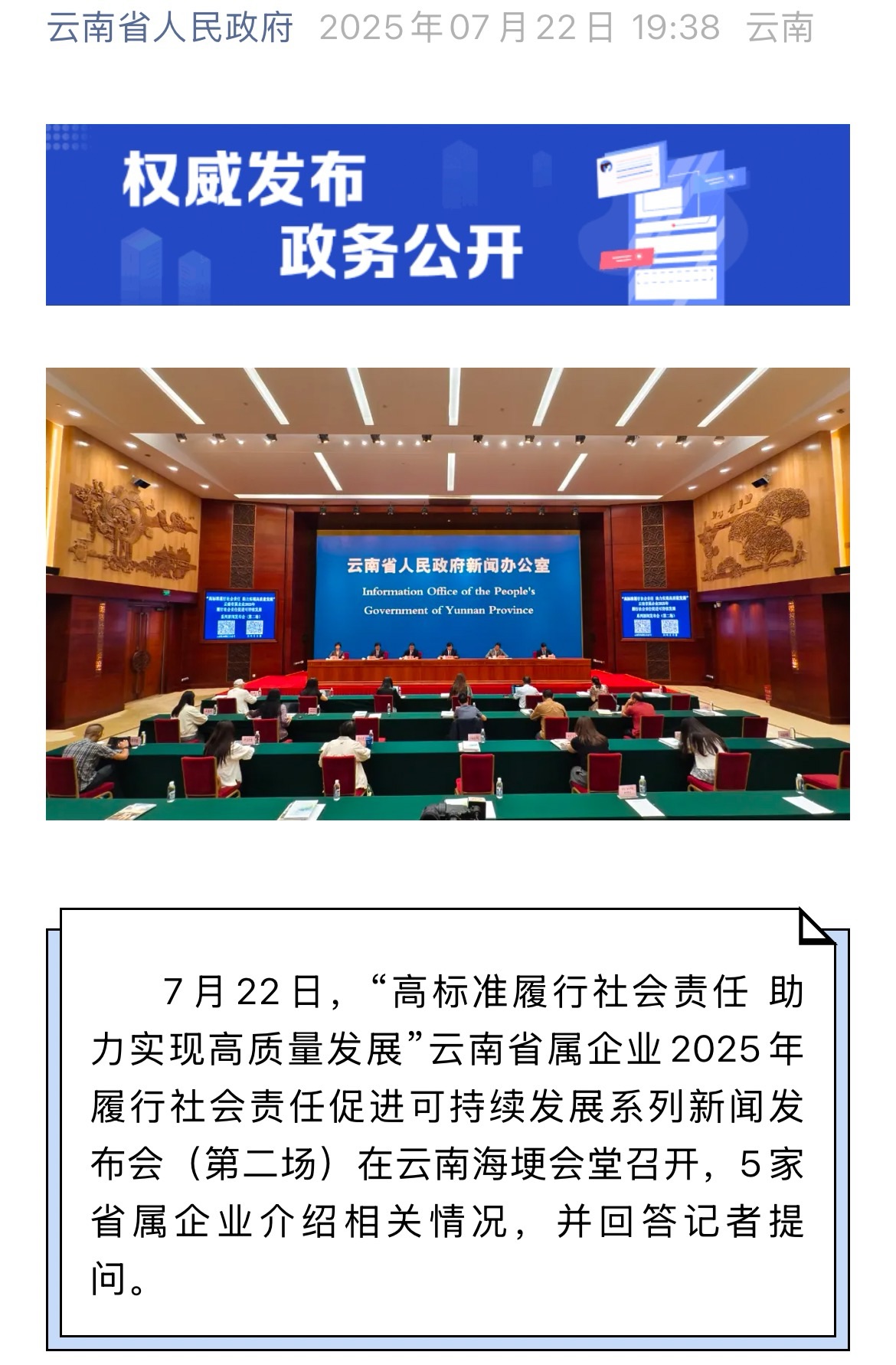Open the 权威发布 政务公开 banner image

pyautogui.click(x=447, y=214)
